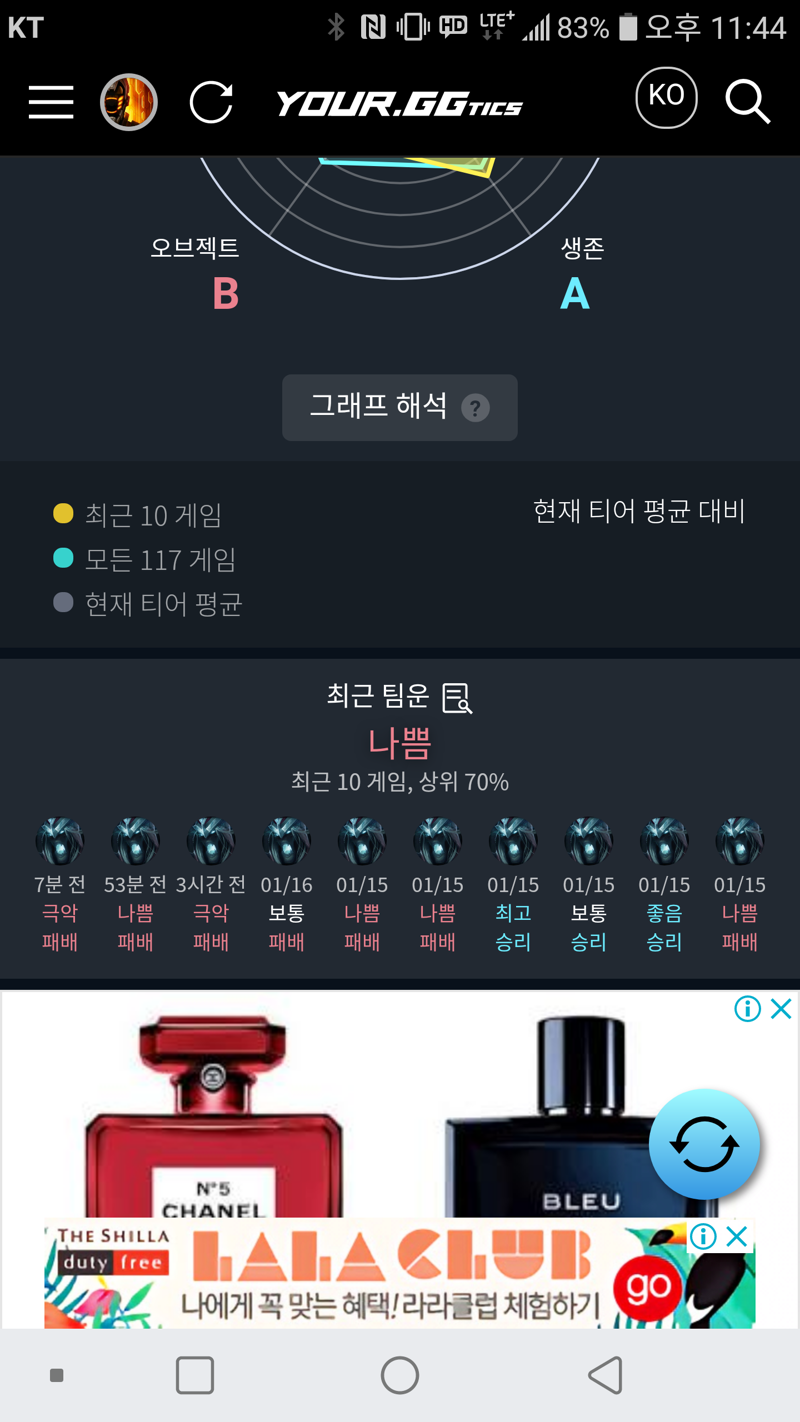This screenshot has height=1422, width=800.
Task: Open the search magnifier
Action: pos(747,102)
